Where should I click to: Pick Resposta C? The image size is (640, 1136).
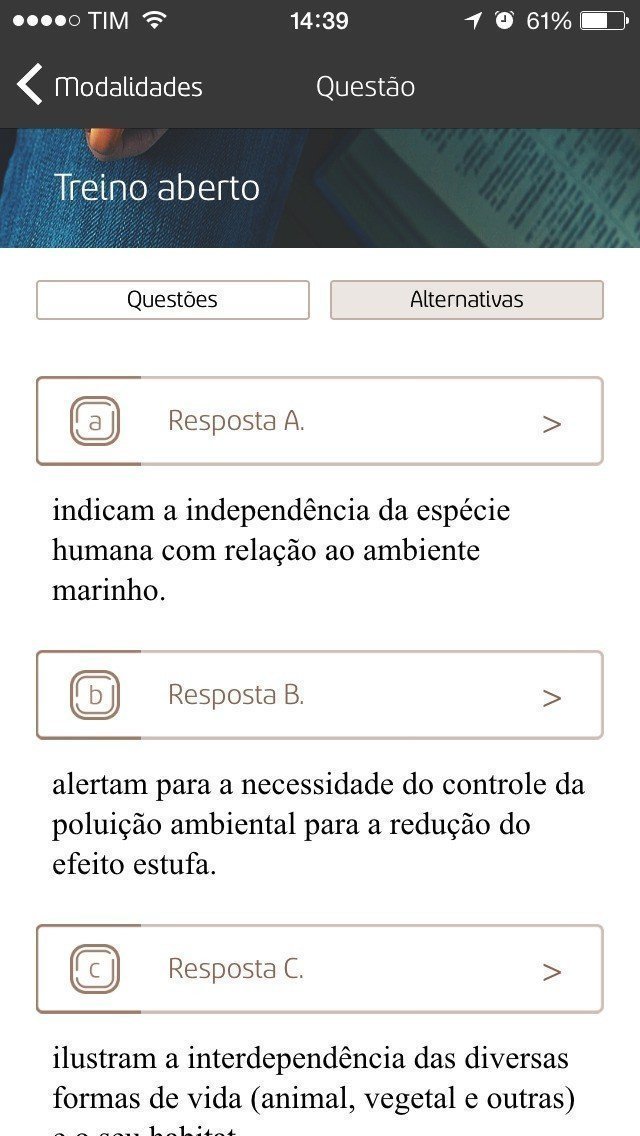(319, 969)
